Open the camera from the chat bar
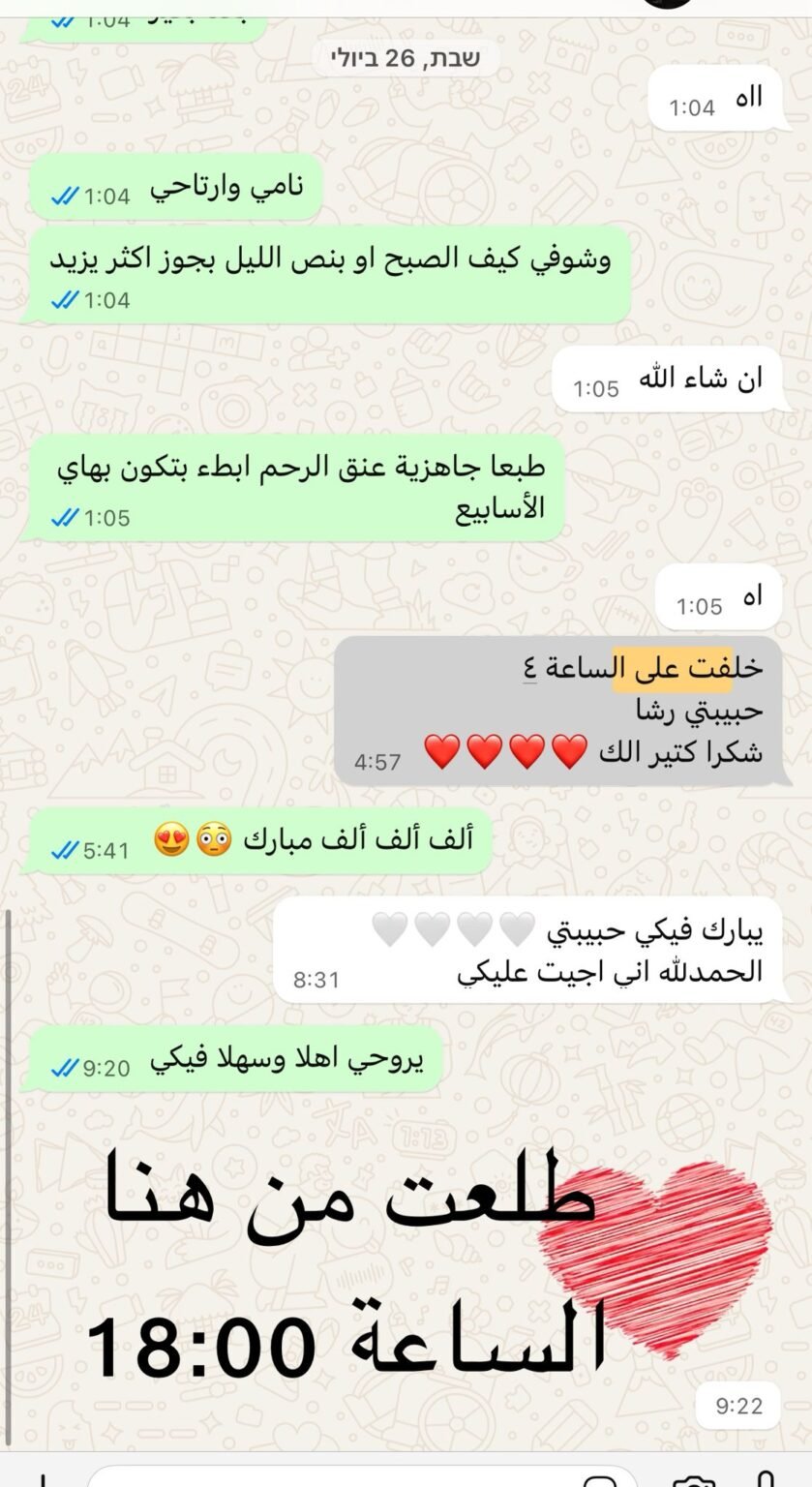 [x=693, y=1480]
